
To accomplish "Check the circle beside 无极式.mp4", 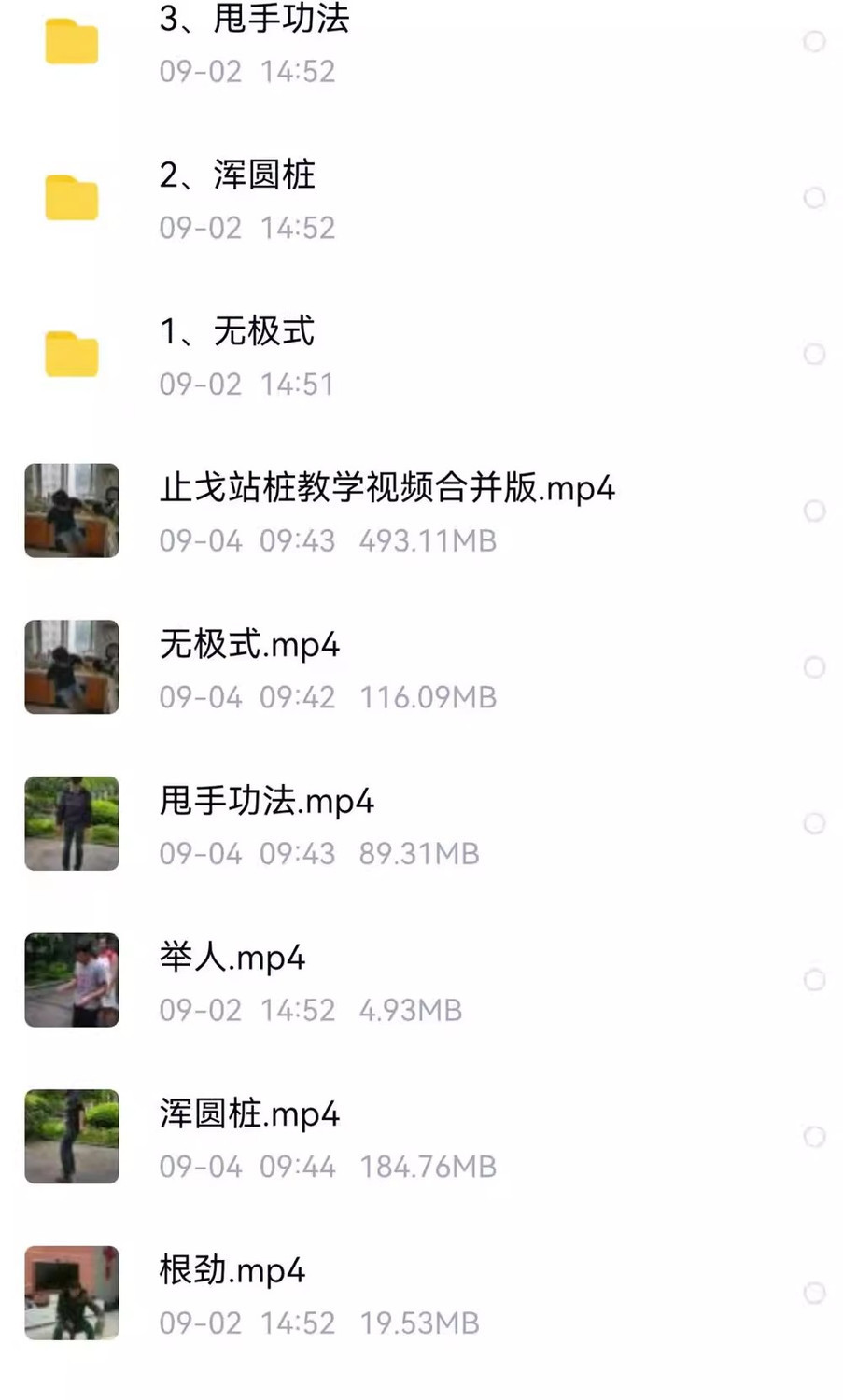I will [814, 667].
